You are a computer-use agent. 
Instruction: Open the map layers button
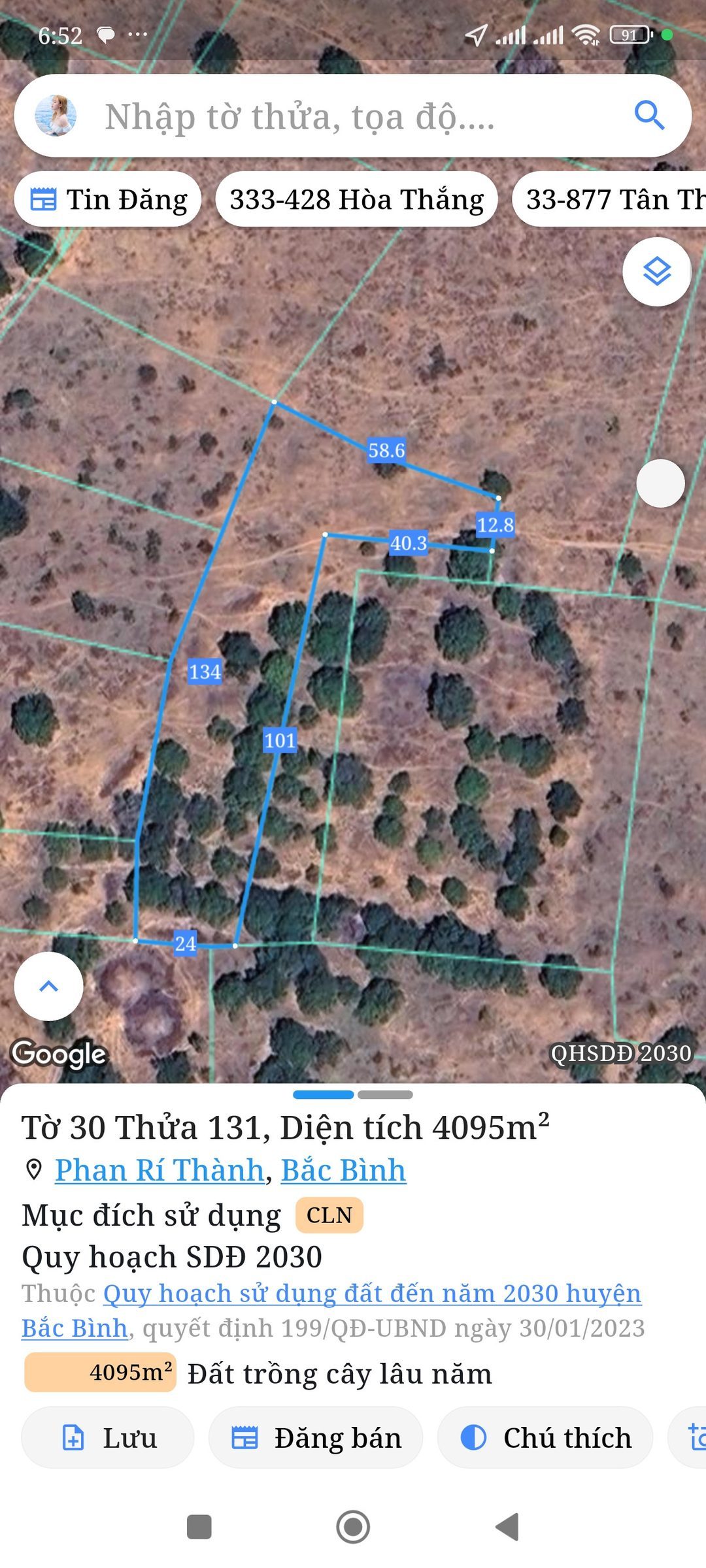pos(656,272)
